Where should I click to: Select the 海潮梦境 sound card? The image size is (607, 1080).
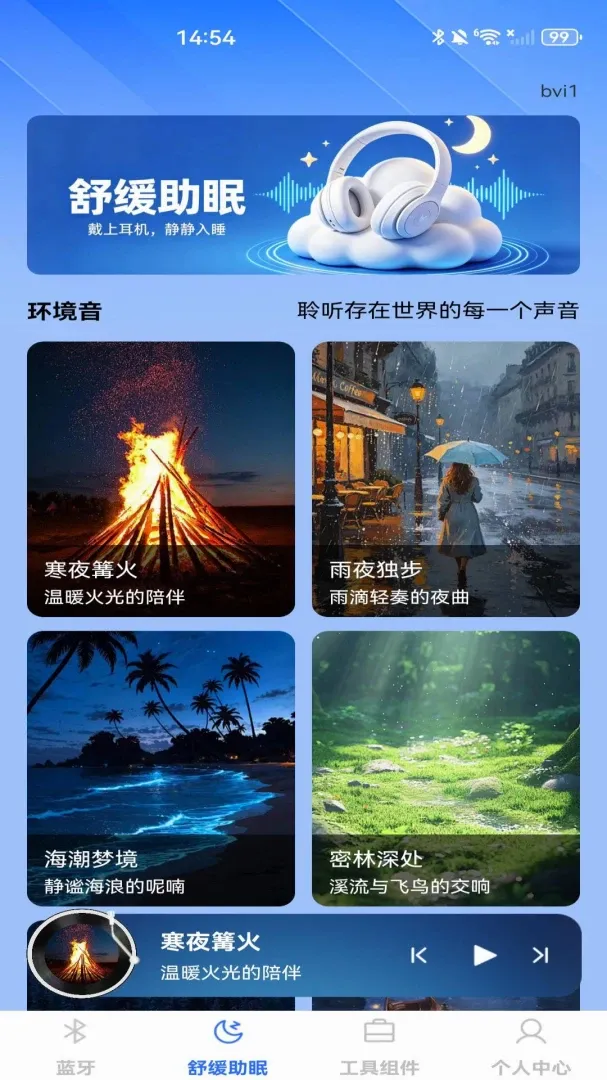pyautogui.click(x=161, y=768)
